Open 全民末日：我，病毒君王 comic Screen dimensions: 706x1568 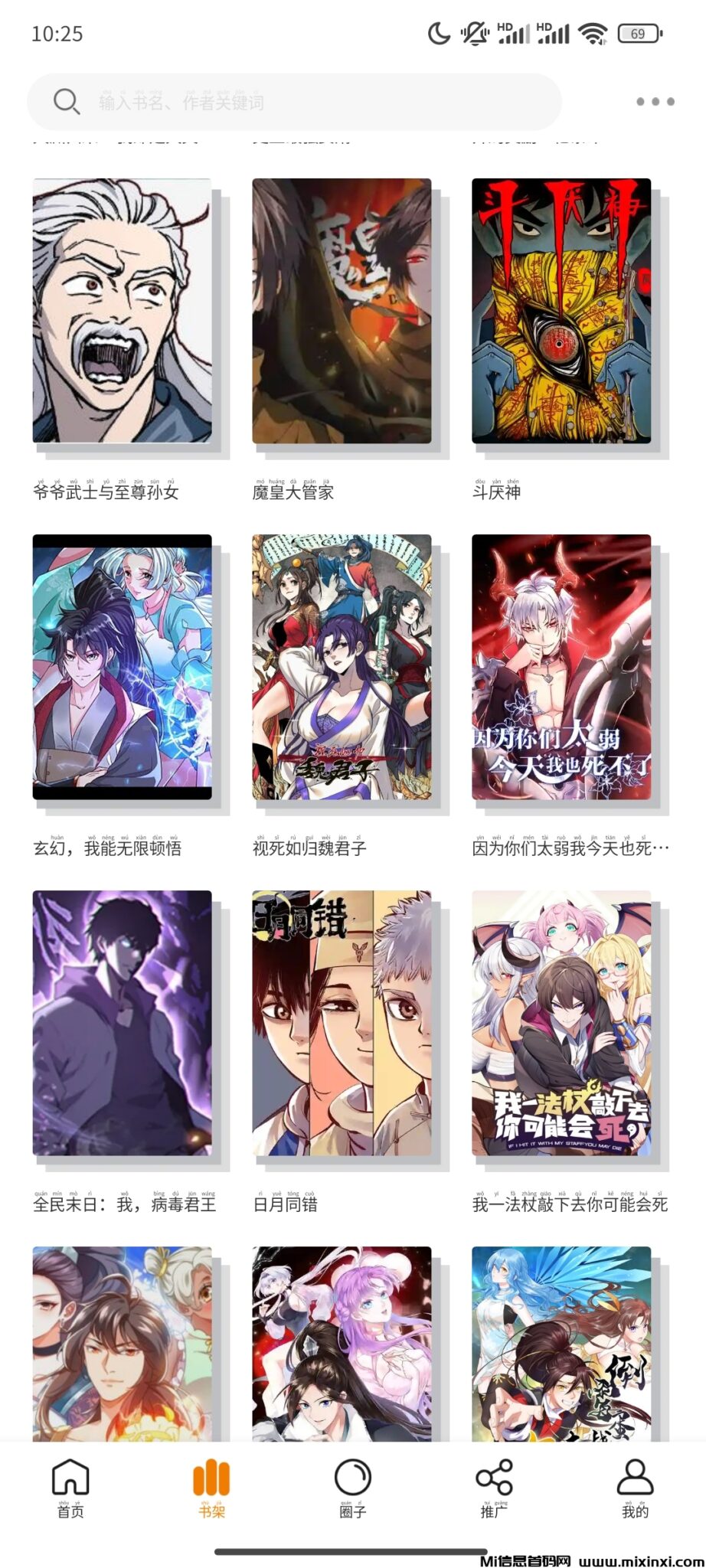click(x=122, y=1023)
